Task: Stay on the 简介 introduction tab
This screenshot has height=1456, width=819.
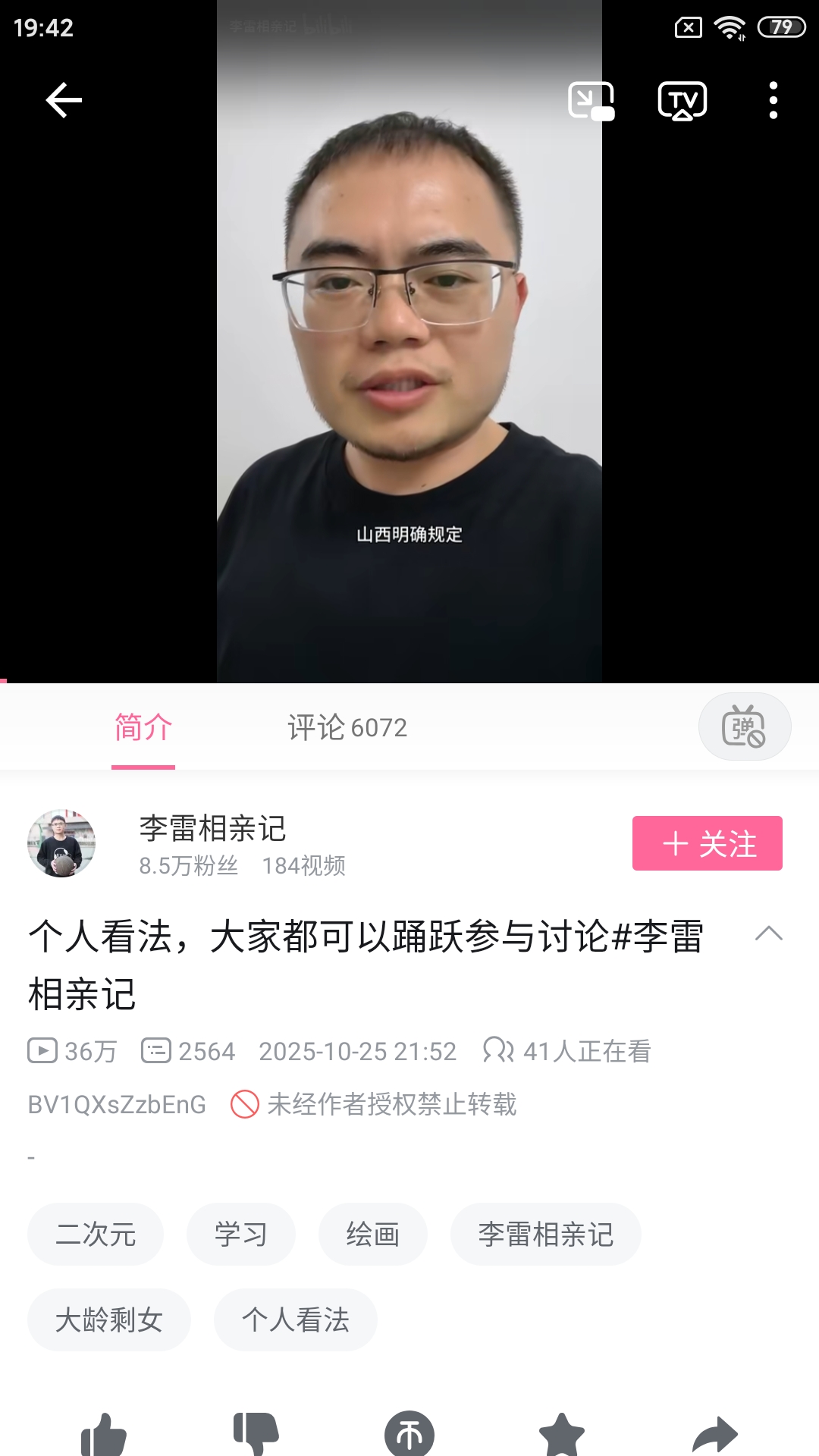Action: pos(143,727)
